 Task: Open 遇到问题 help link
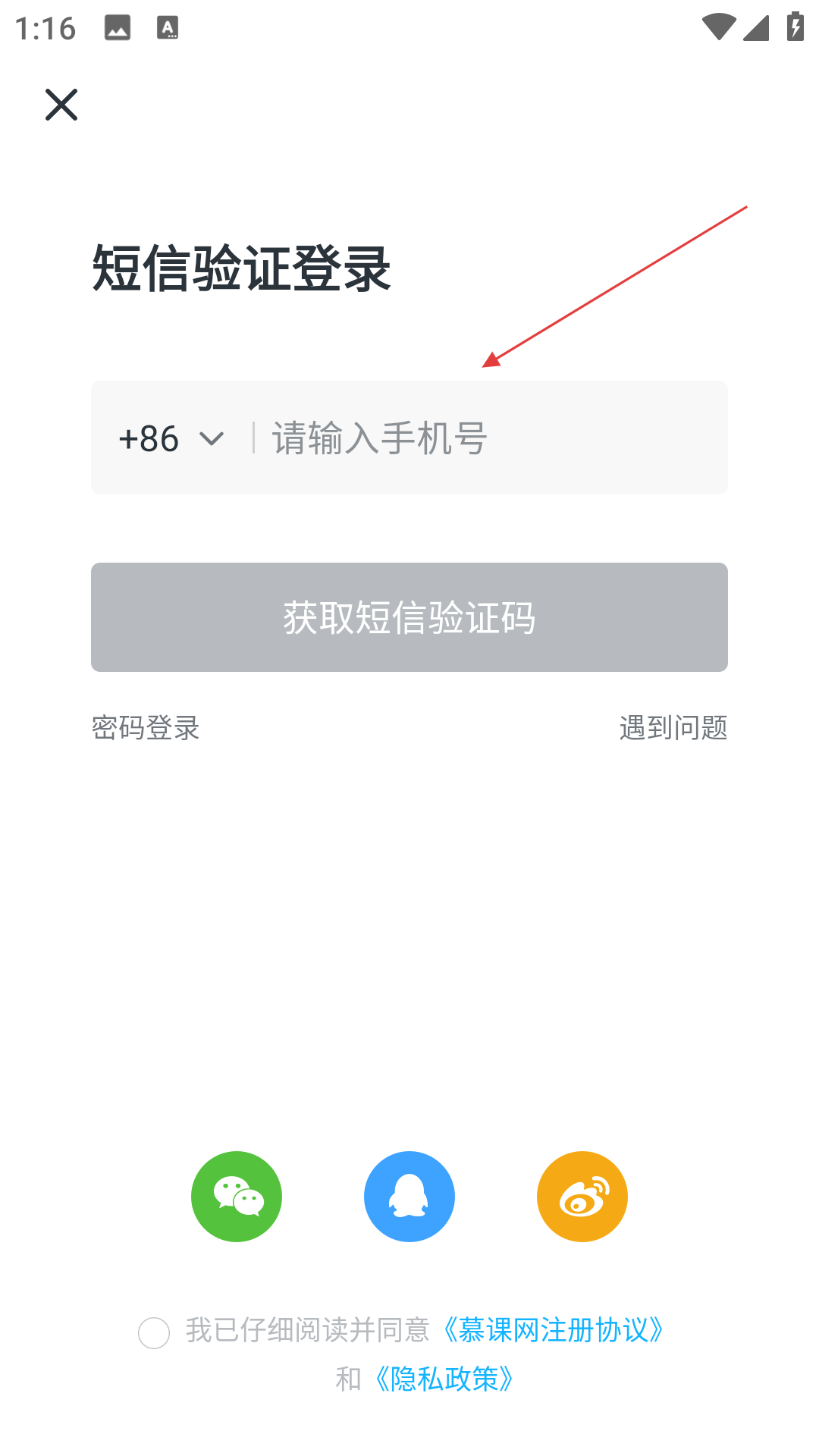click(x=673, y=728)
